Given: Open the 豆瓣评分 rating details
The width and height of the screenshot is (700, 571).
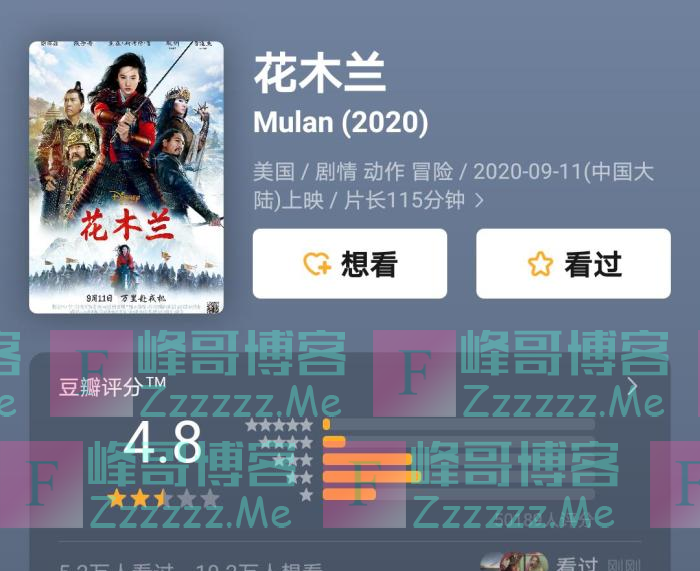Looking at the screenshot, I should click(631, 386).
